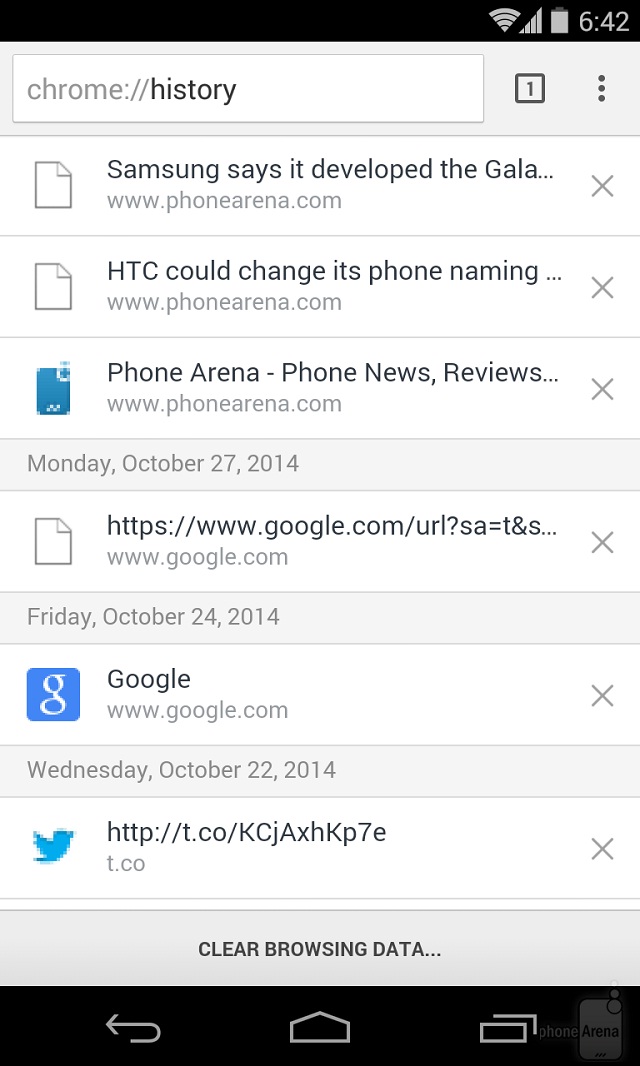The image size is (640, 1066).
Task: Go back with the system back button
Action: click(x=133, y=1028)
